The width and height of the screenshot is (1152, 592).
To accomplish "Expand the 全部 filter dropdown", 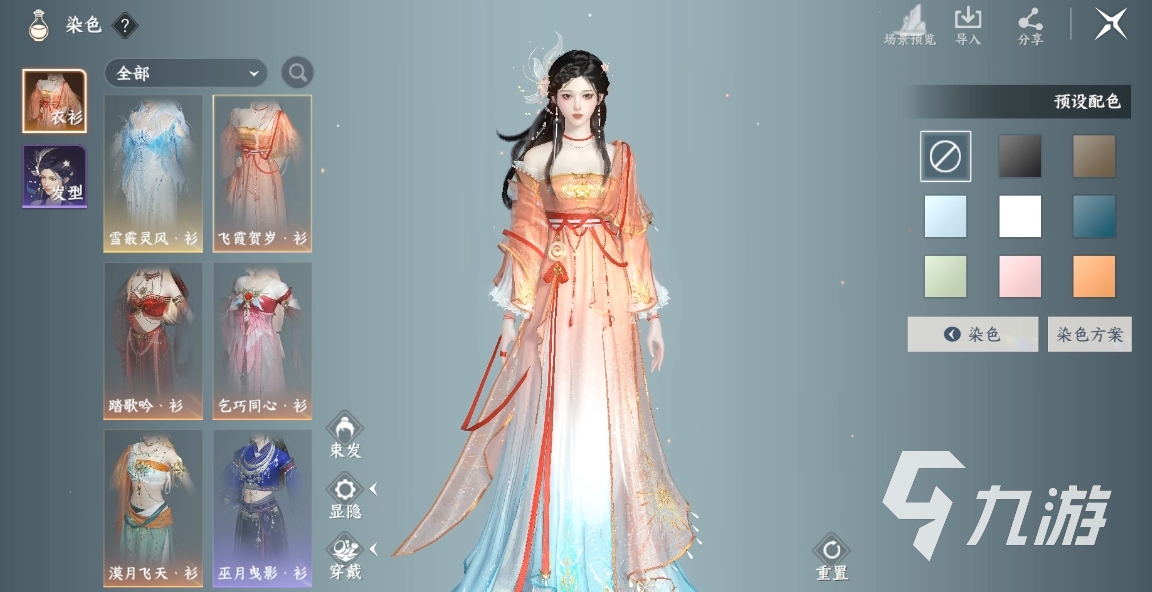I will 186,73.
